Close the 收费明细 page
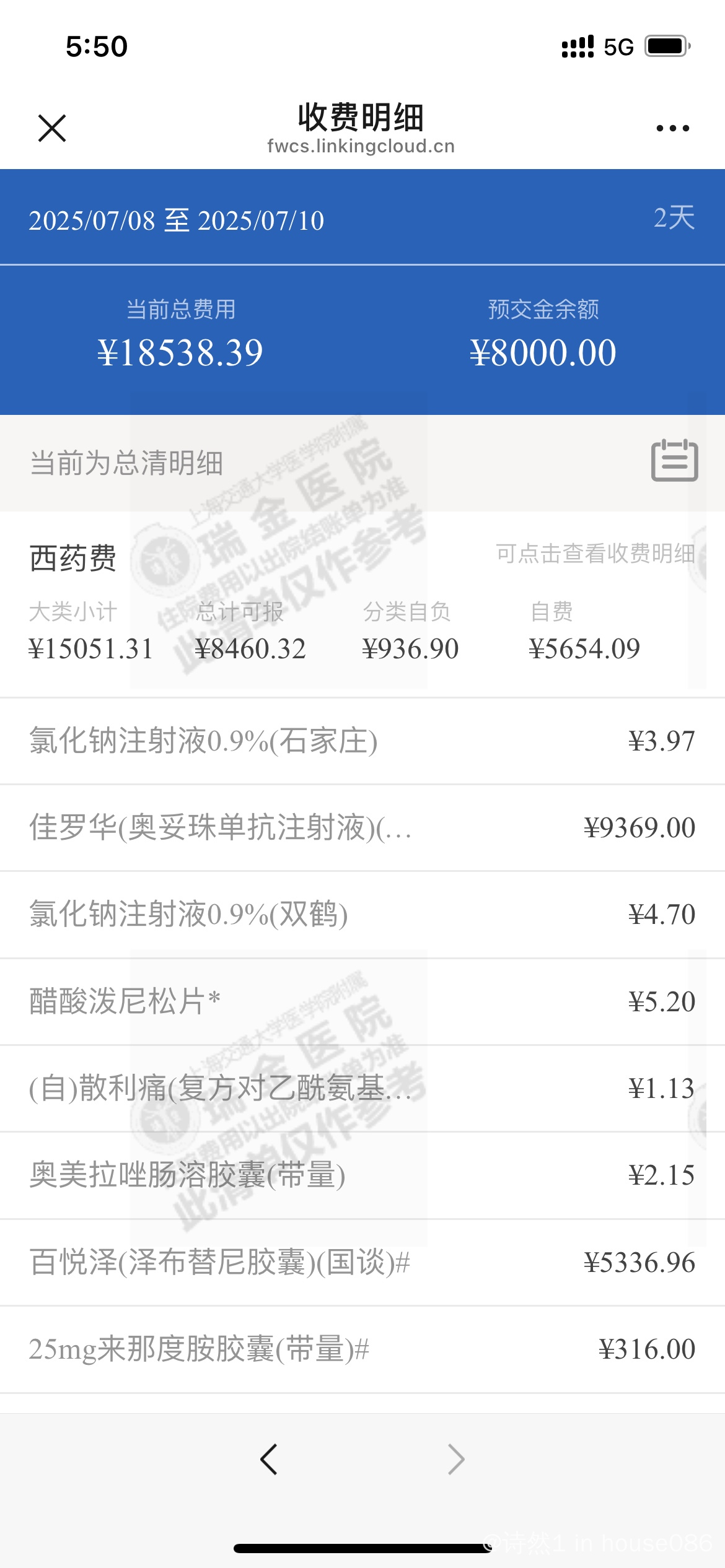Viewport: 725px width, 1568px height. pyautogui.click(x=52, y=128)
